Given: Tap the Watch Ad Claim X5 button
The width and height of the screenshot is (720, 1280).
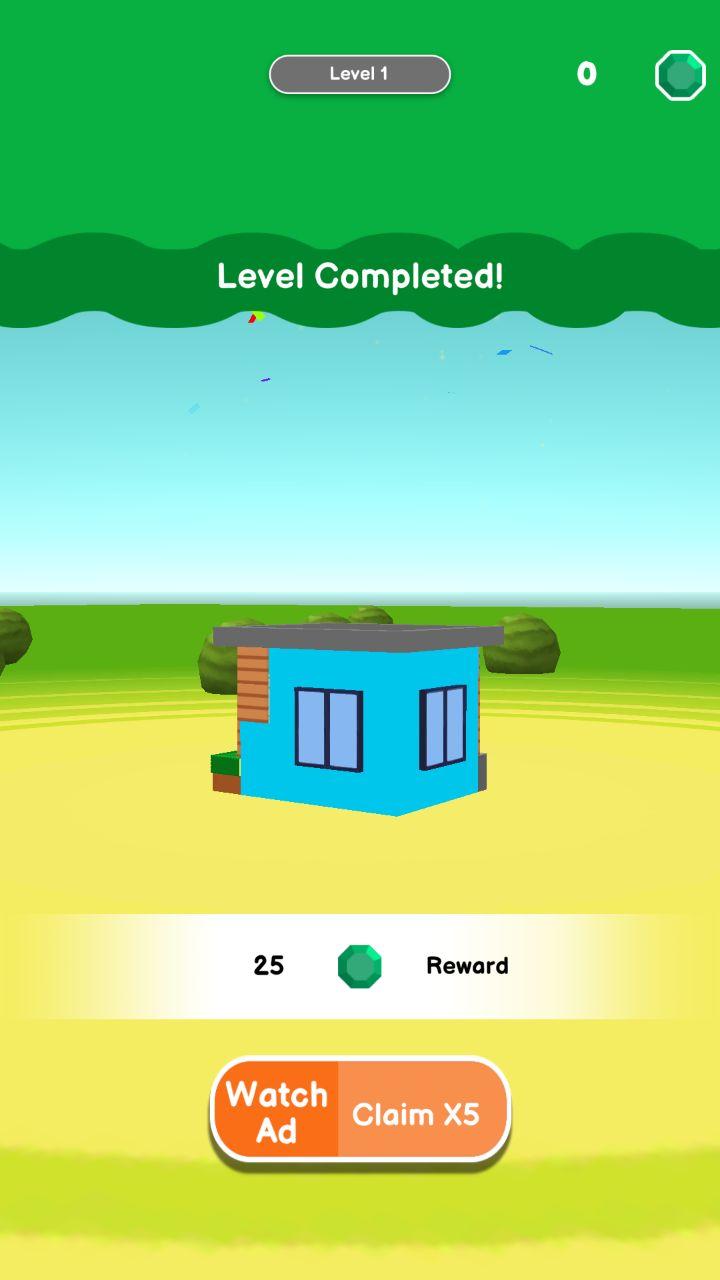Looking at the screenshot, I should [360, 1112].
